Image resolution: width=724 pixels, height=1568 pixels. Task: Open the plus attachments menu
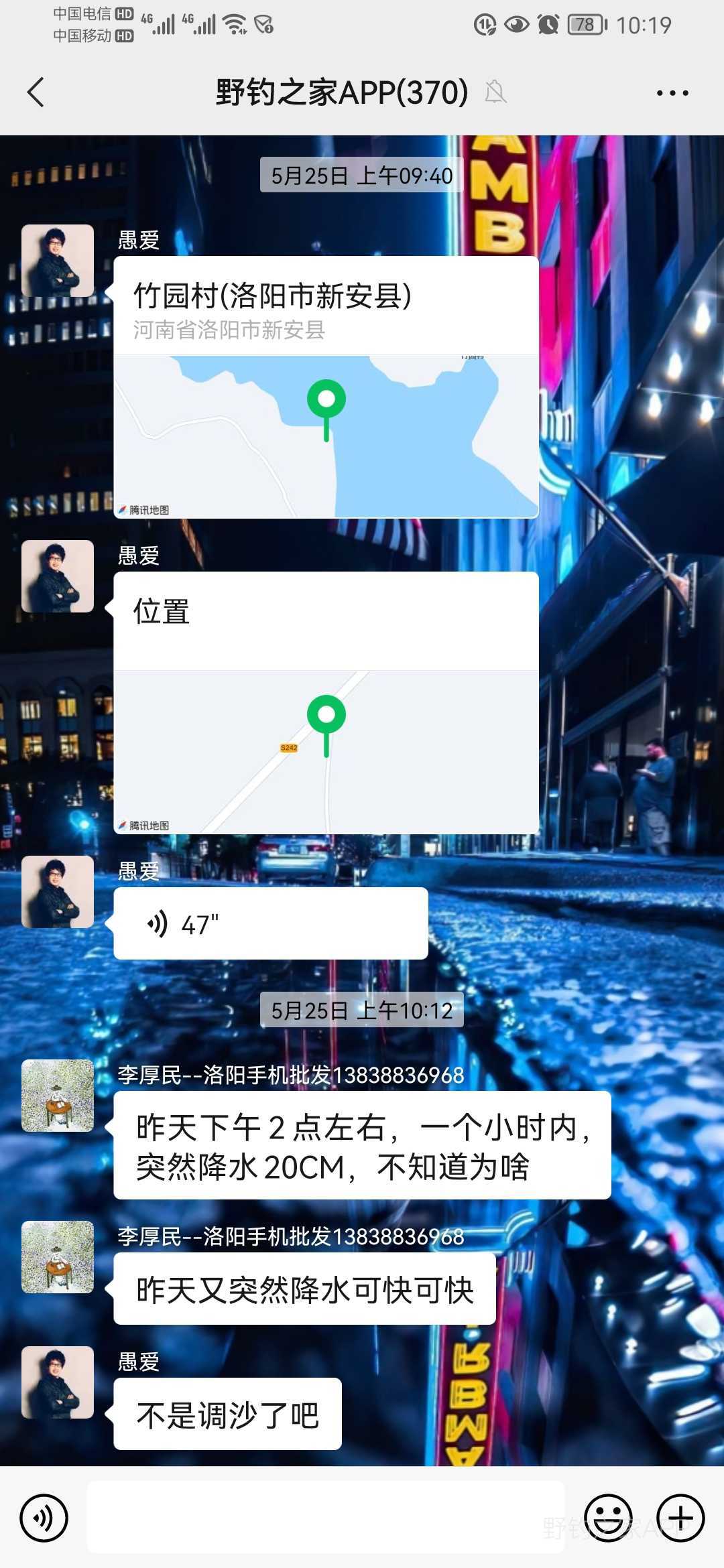[x=680, y=1517]
